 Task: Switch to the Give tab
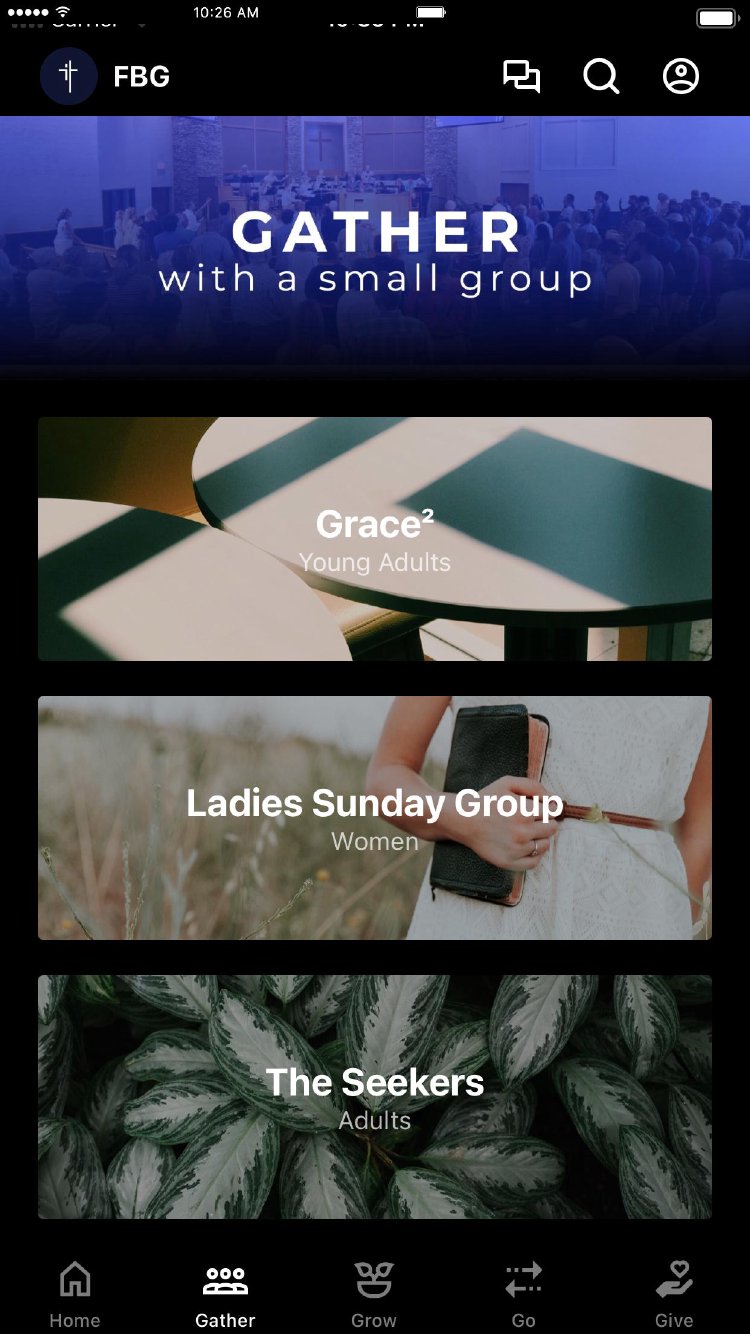674,1294
